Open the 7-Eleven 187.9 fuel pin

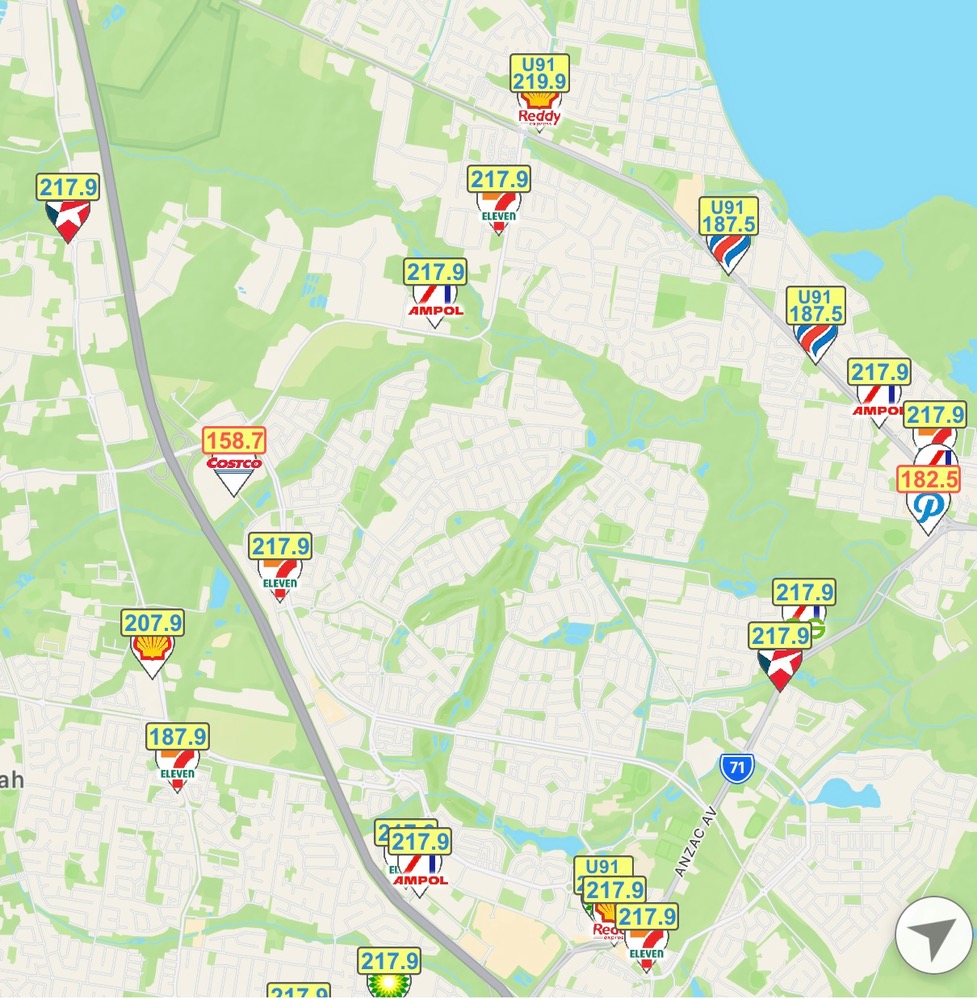pyautogui.click(x=177, y=758)
